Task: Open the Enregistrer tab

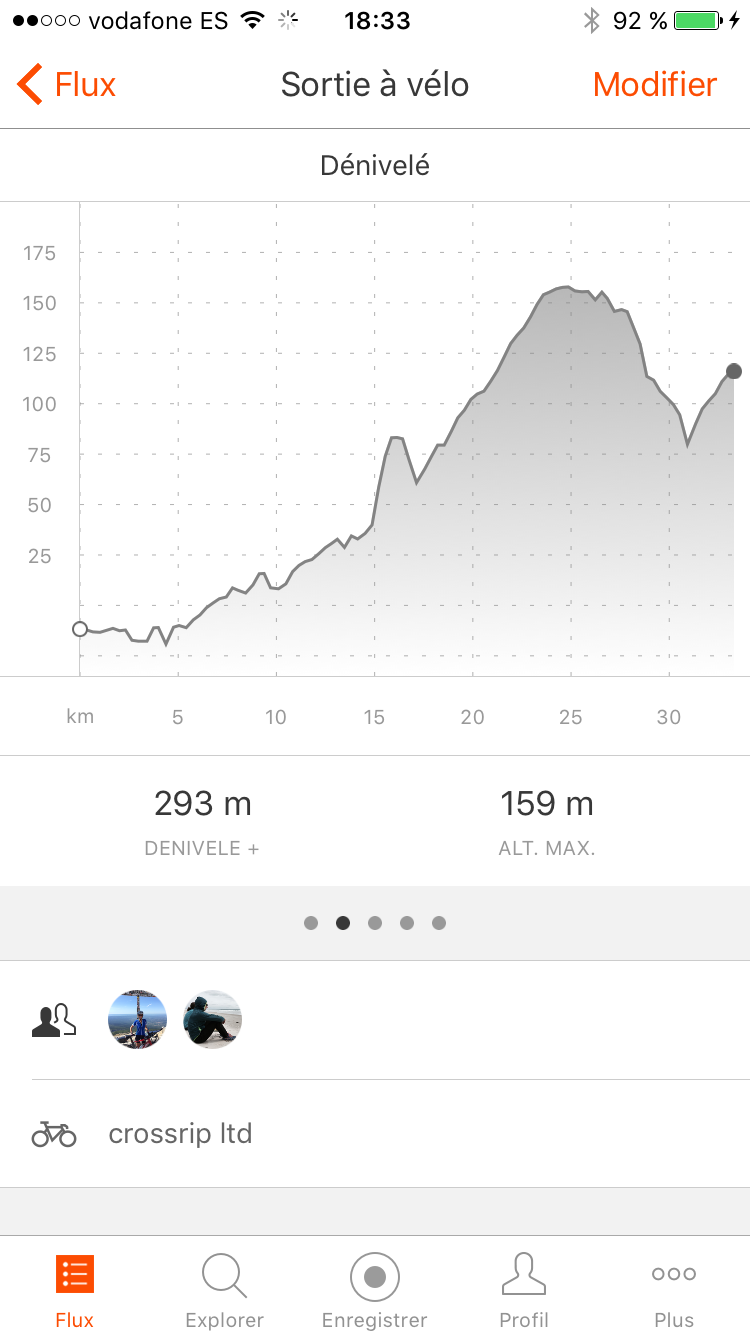Action: pyautogui.click(x=375, y=1290)
